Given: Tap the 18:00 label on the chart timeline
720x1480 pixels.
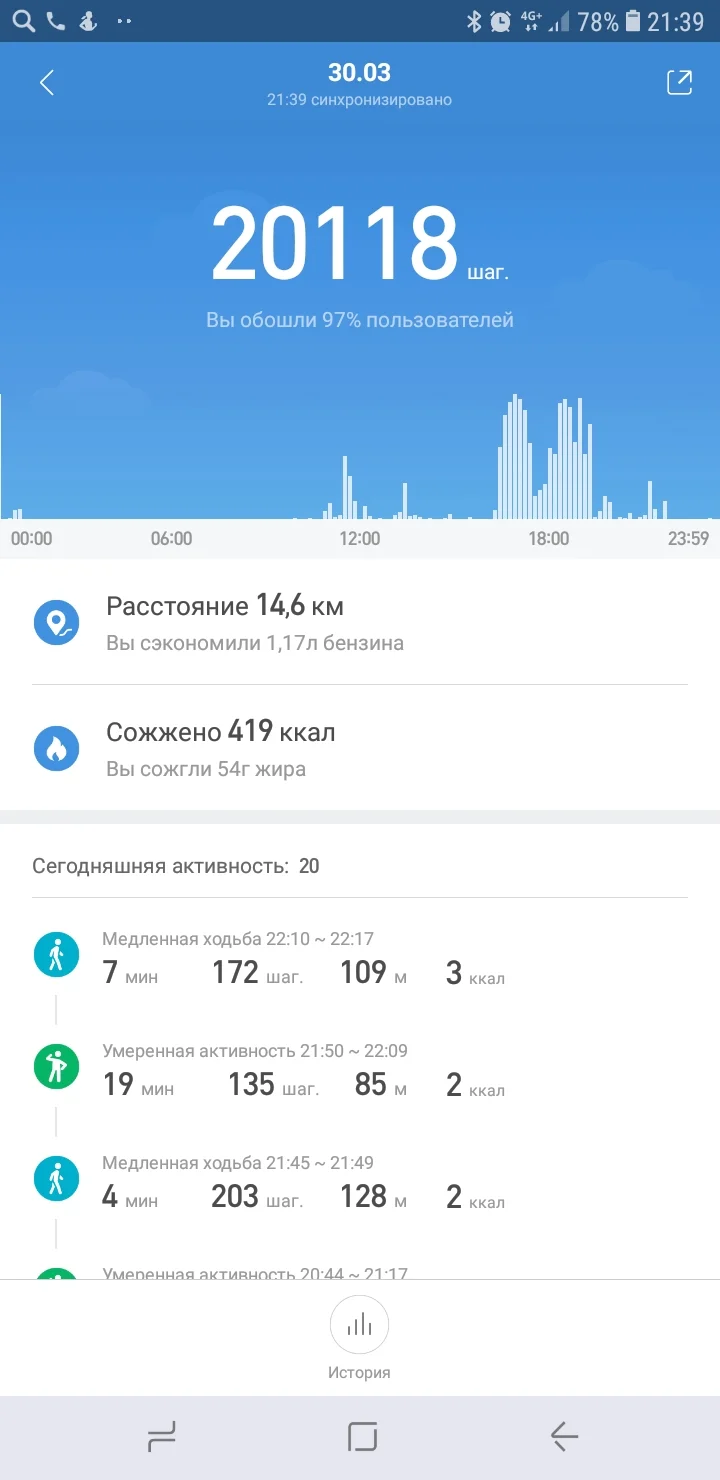Looking at the screenshot, I should [x=548, y=538].
